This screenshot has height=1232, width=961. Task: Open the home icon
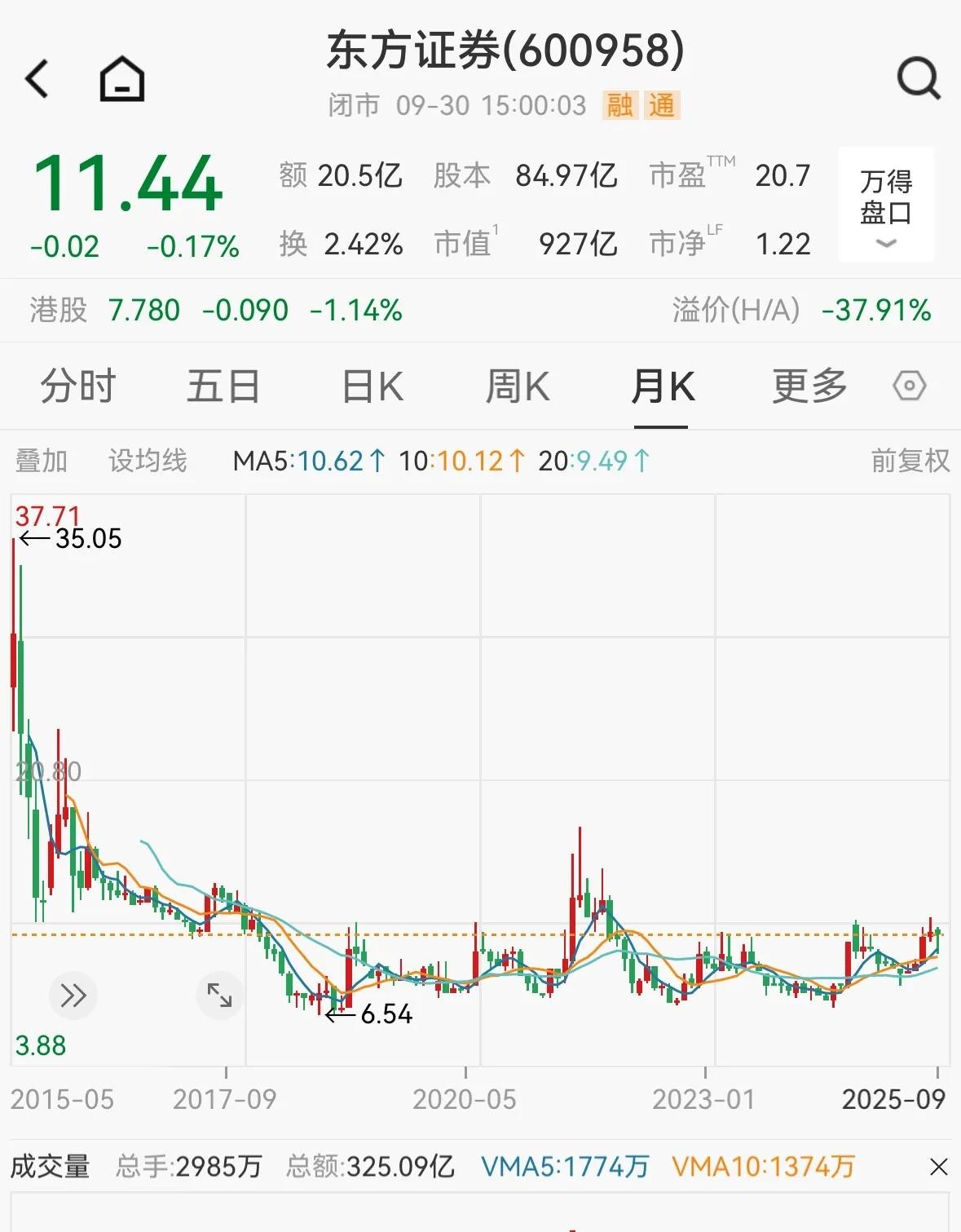121,79
